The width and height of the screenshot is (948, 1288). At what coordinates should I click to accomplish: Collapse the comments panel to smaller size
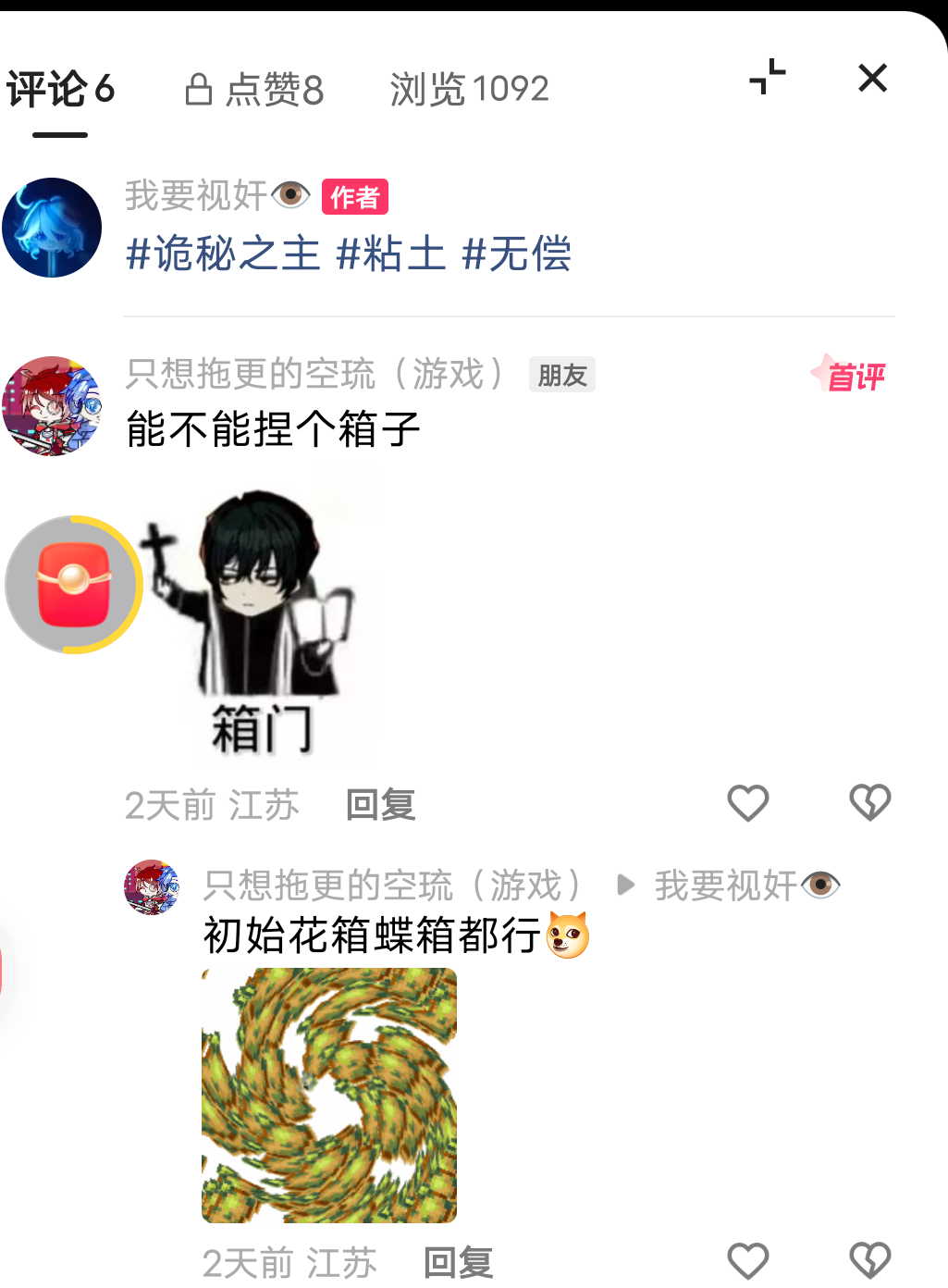[767, 78]
